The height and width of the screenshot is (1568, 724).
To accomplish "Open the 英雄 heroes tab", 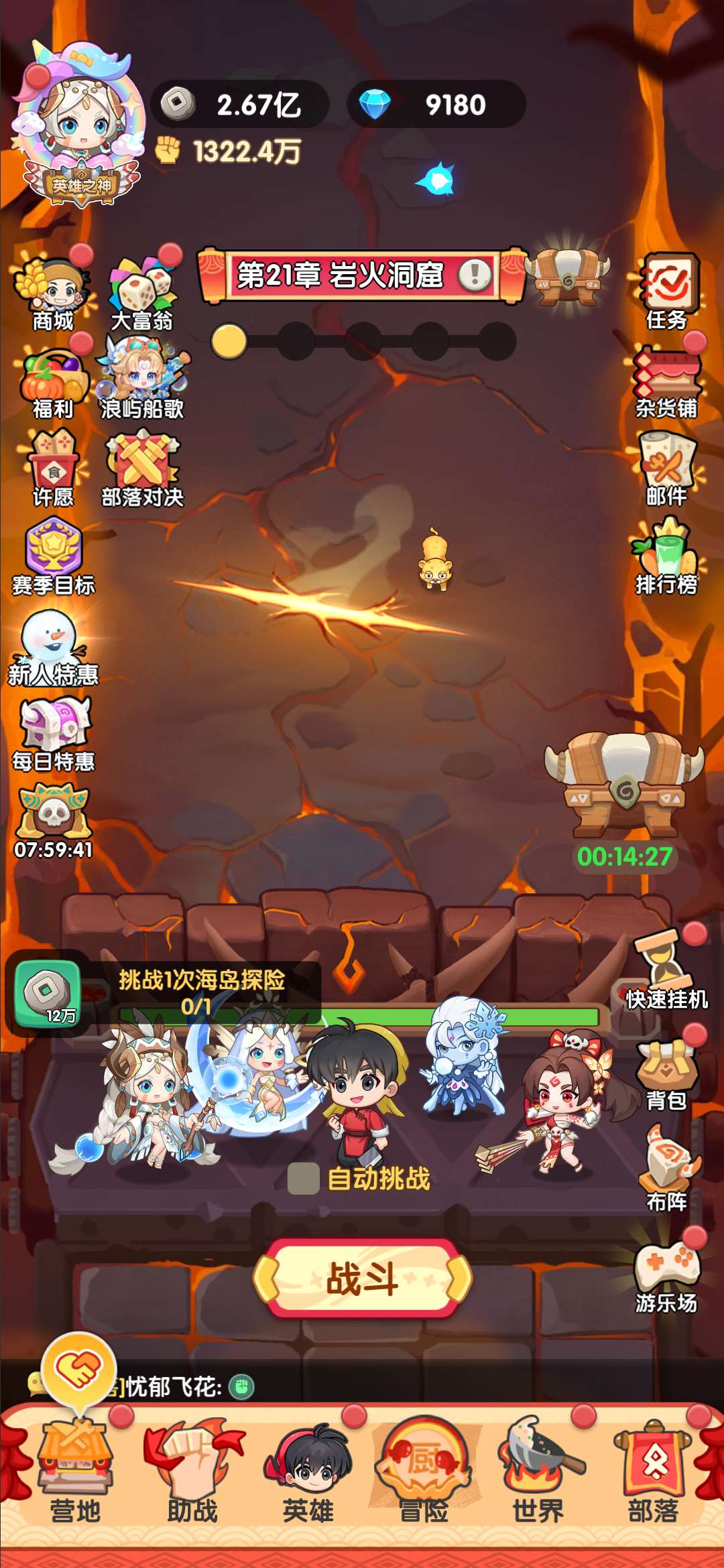I will point(308,1474).
